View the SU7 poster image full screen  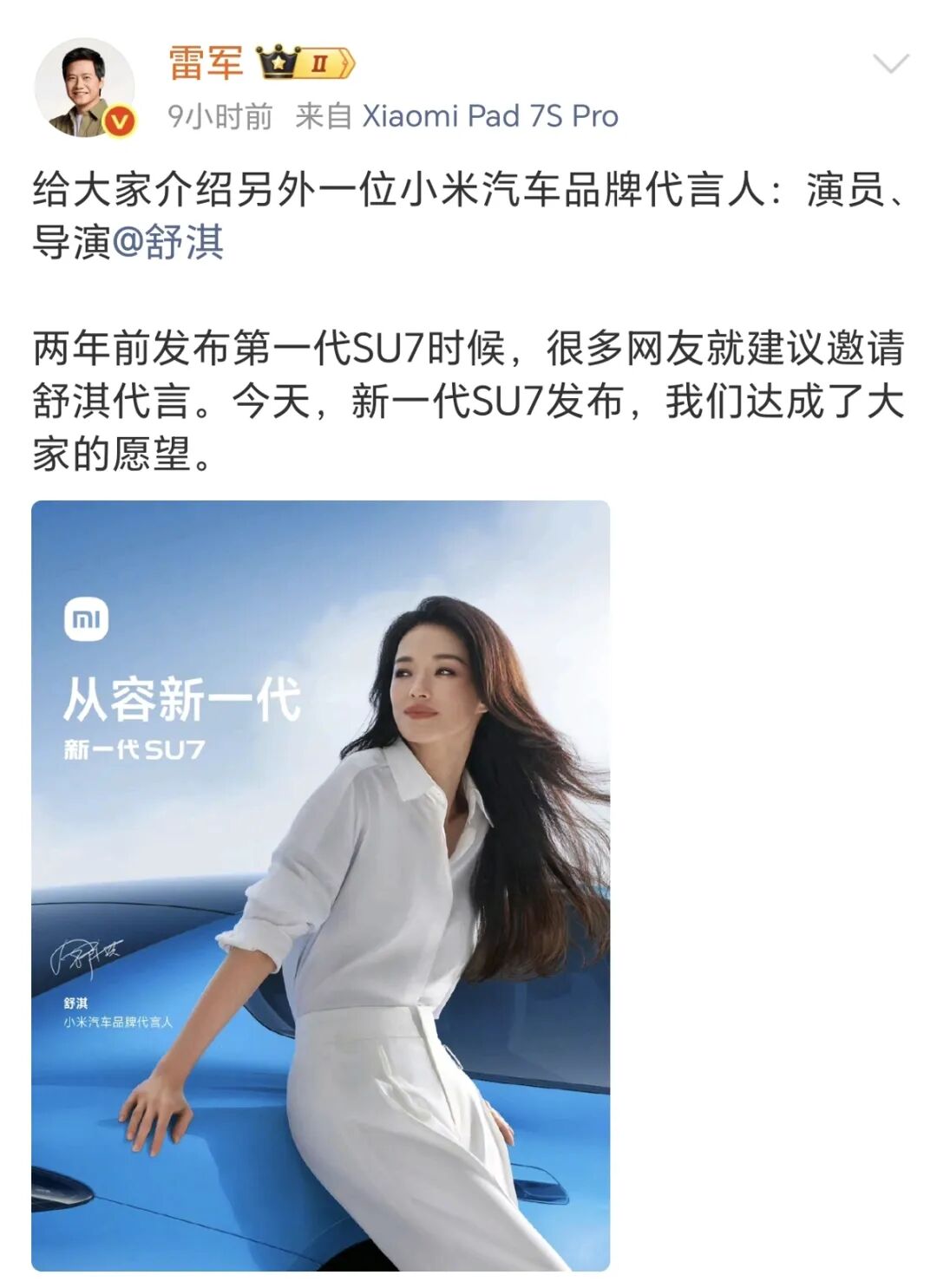click(x=320, y=885)
